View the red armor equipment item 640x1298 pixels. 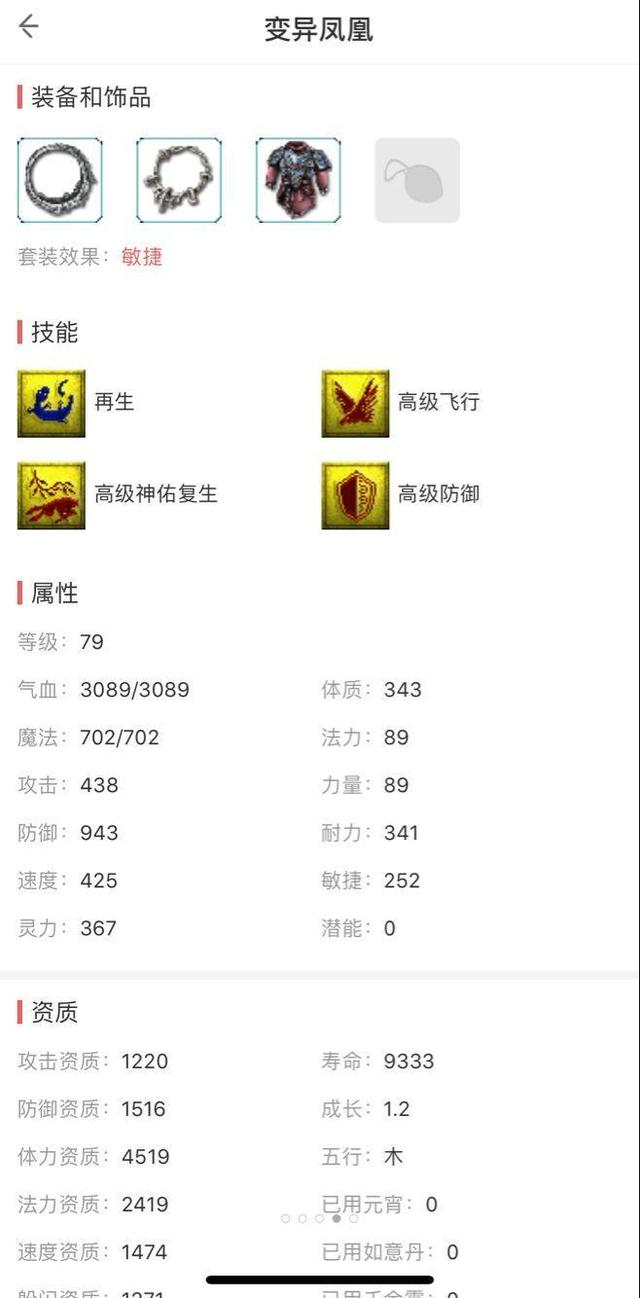[x=298, y=180]
